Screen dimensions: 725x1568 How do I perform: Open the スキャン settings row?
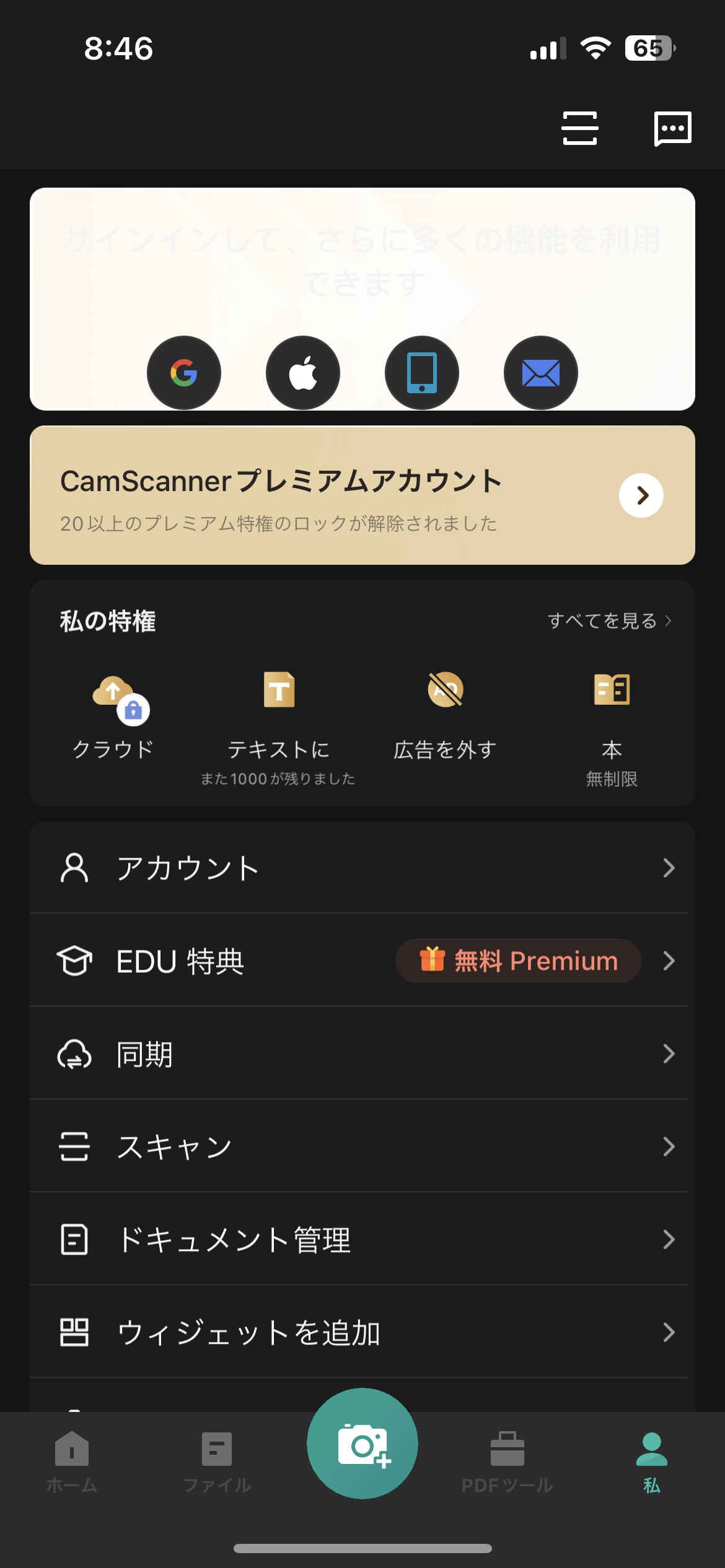[x=362, y=1146]
